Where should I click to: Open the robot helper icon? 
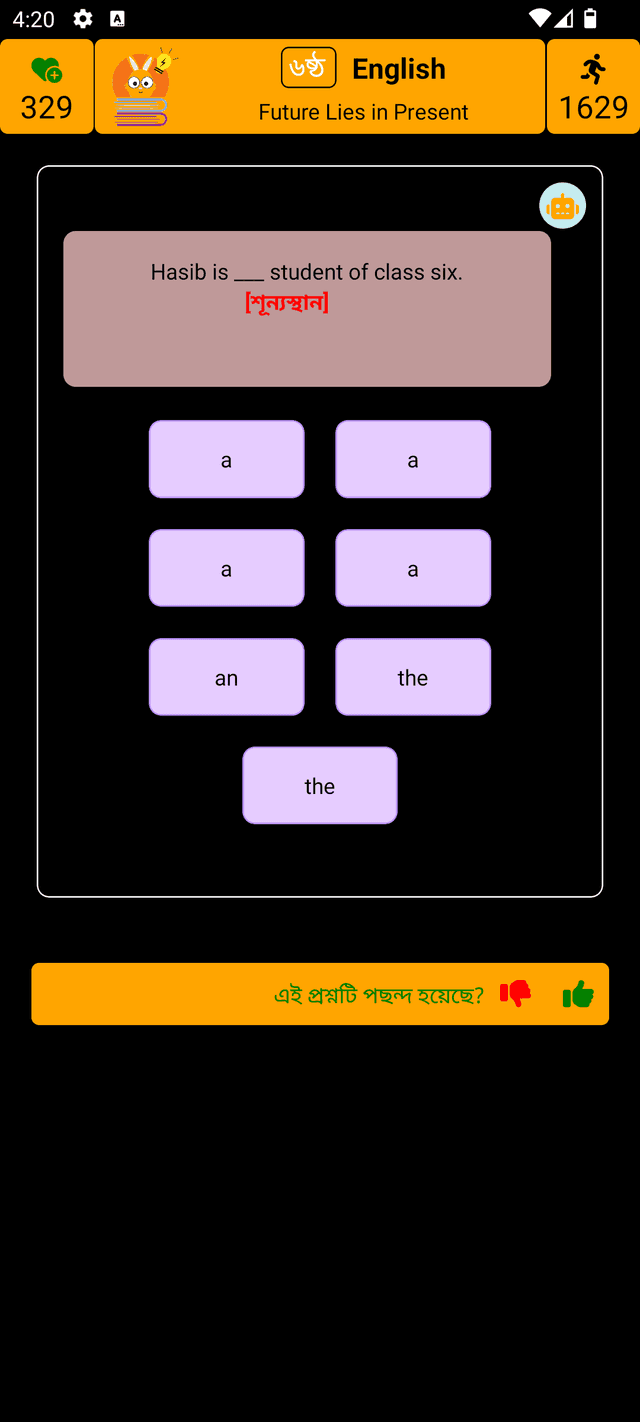tap(562, 206)
